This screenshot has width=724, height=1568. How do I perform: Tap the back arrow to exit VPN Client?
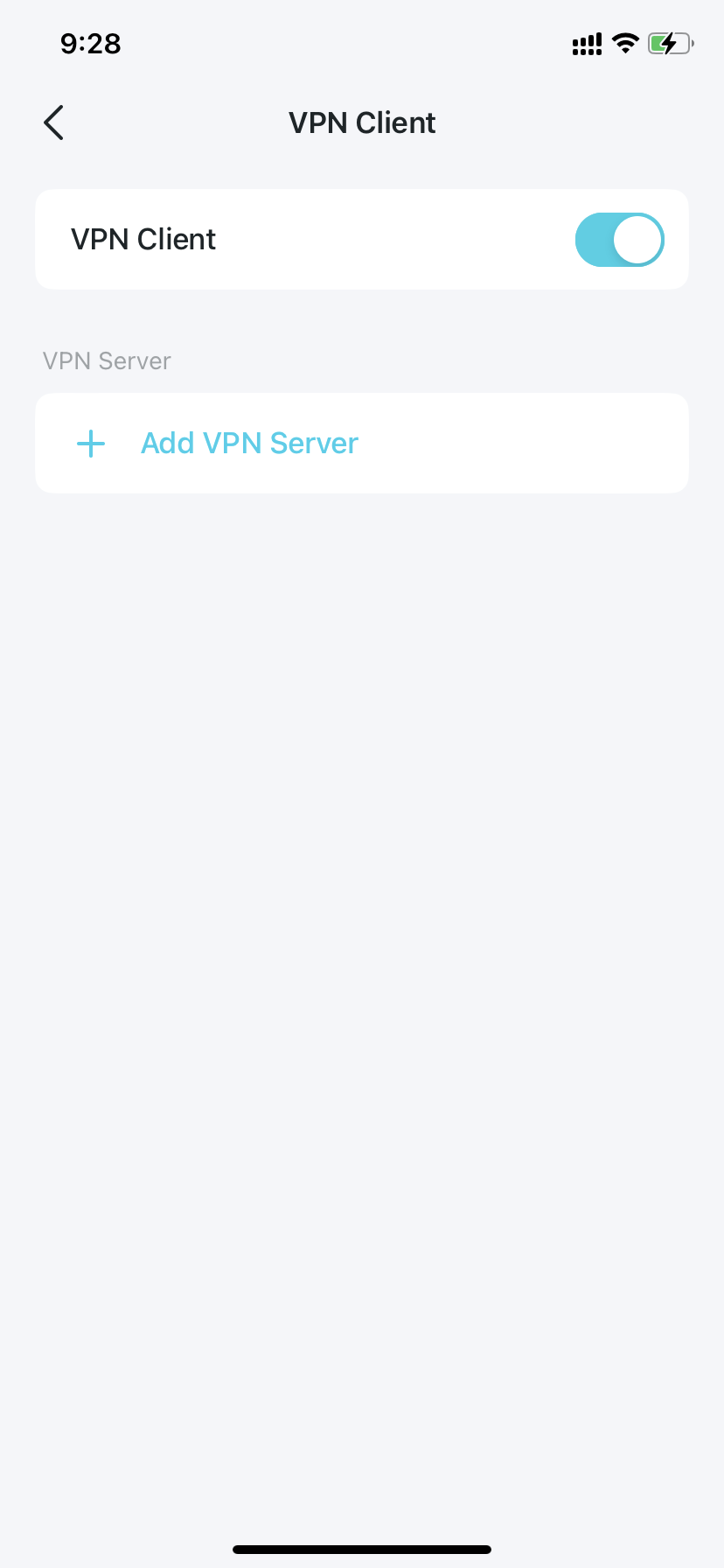(x=53, y=122)
